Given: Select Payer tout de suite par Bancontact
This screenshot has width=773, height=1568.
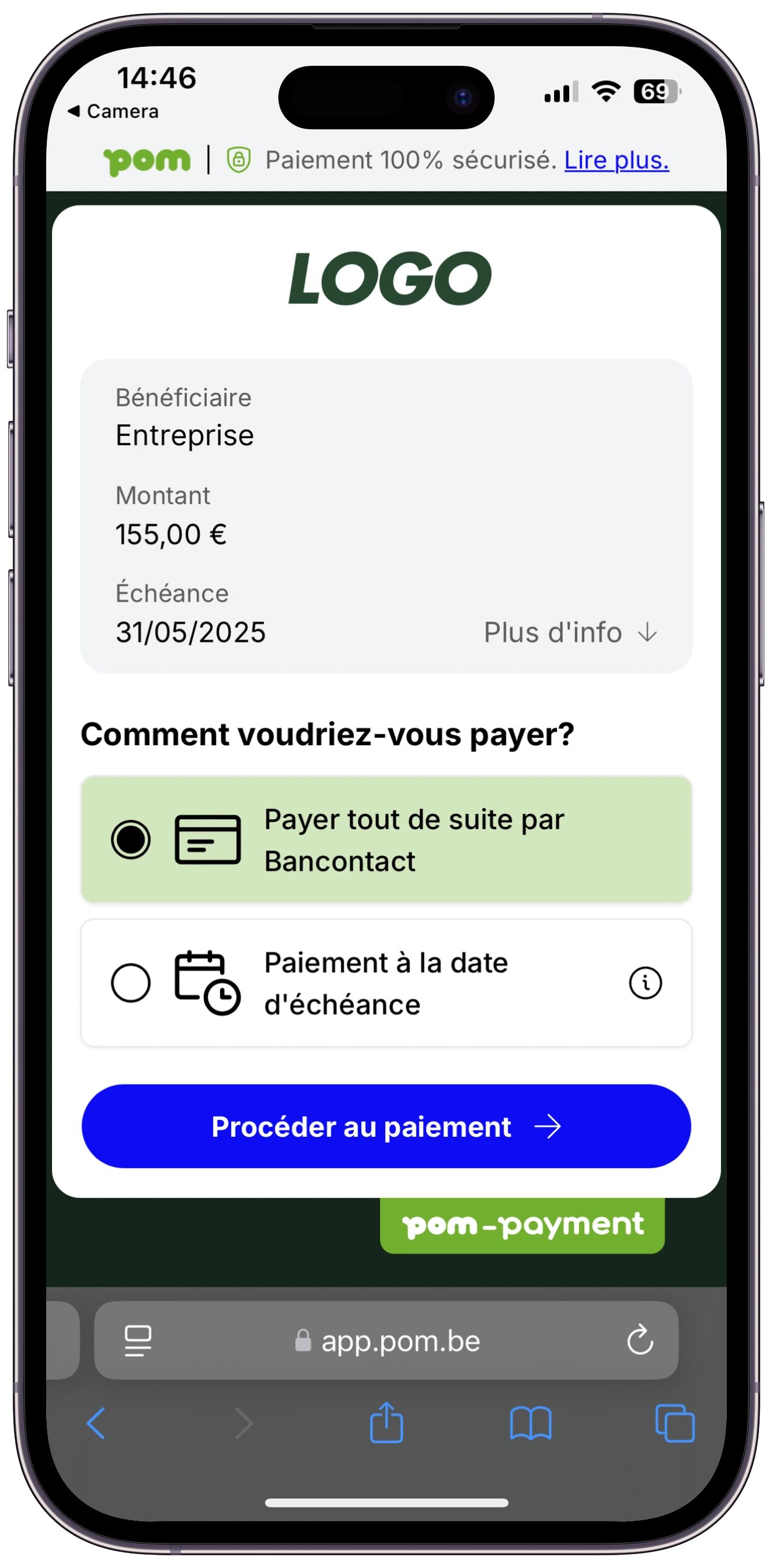Looking at the screenshot, I should (386, 839).
